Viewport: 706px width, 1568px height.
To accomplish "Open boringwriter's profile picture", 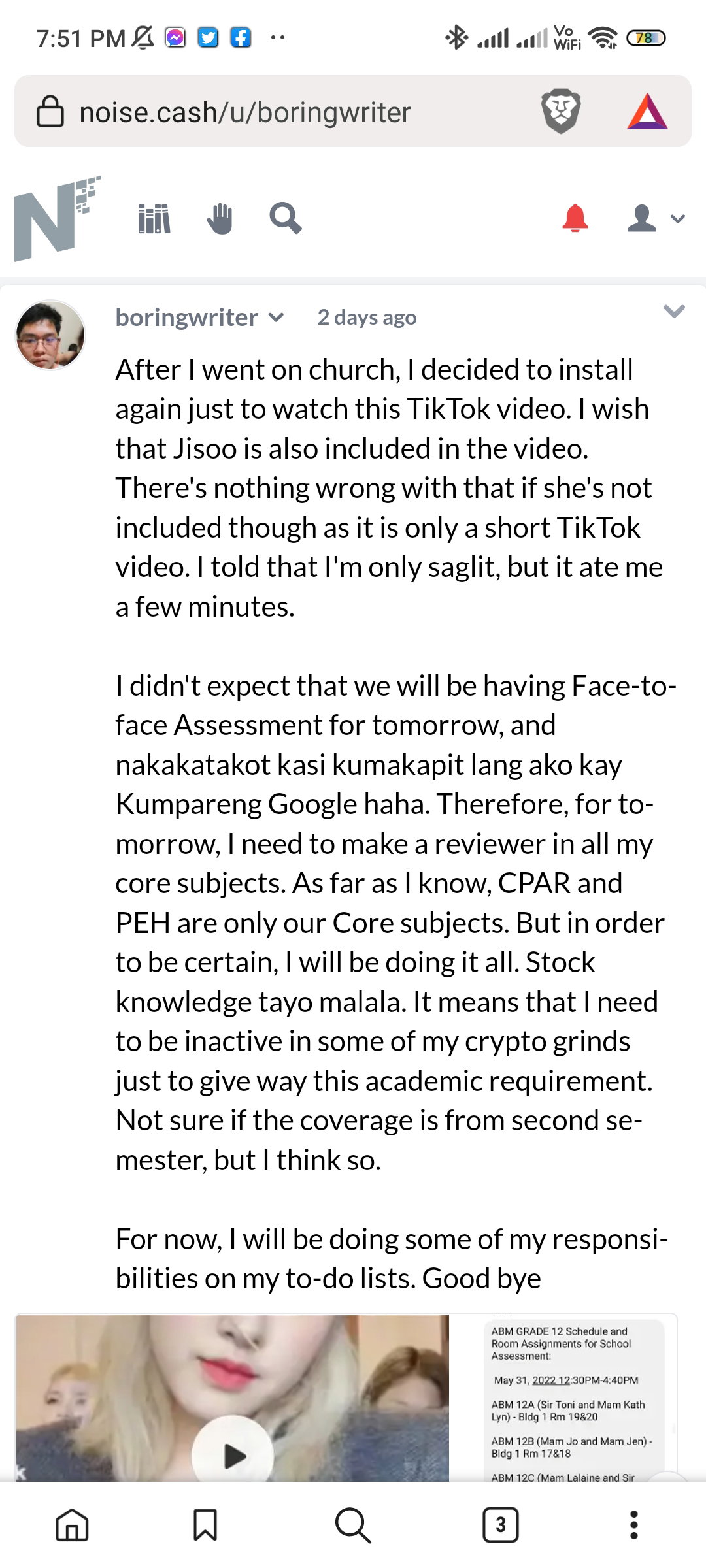I will click(50, 335).
